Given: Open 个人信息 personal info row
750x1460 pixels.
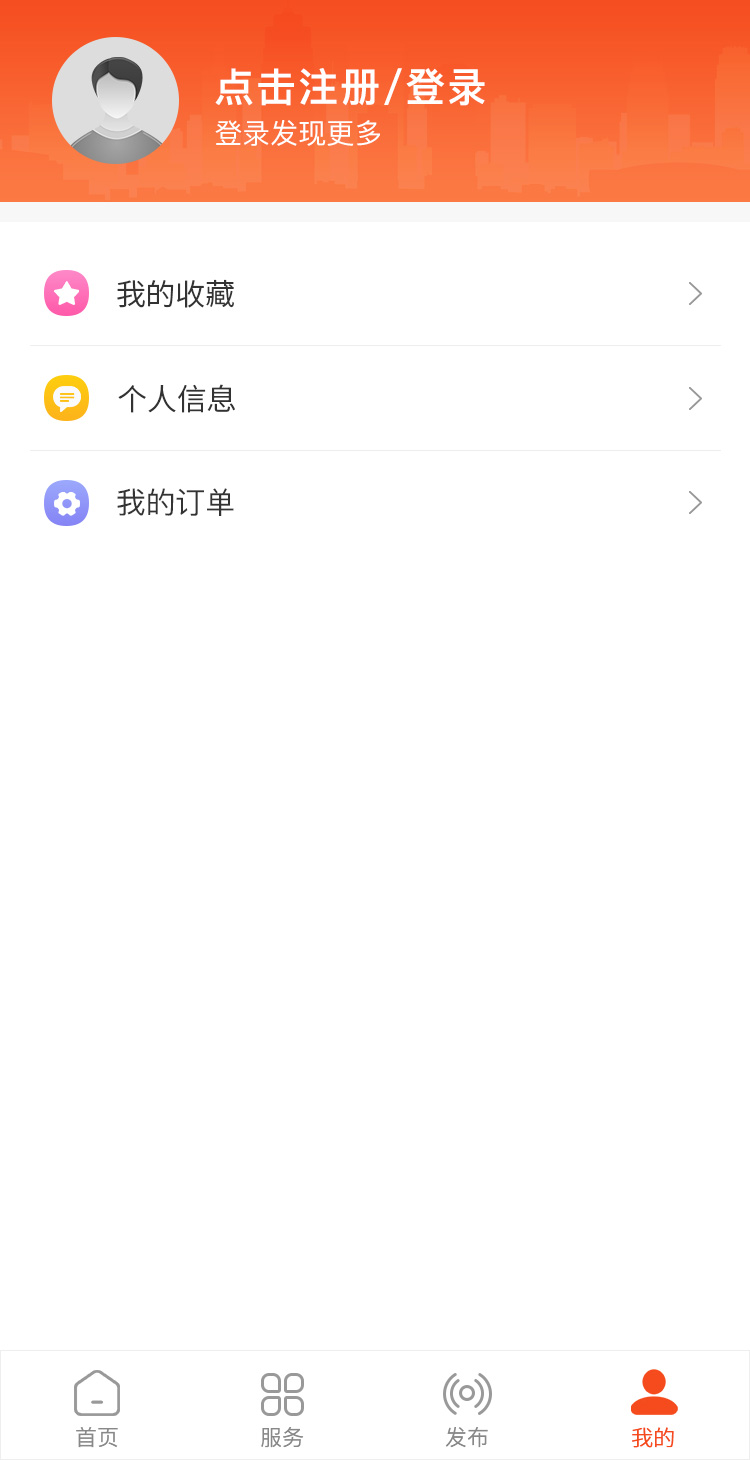Looking at the screenshot, I should (x=375, y=399).
